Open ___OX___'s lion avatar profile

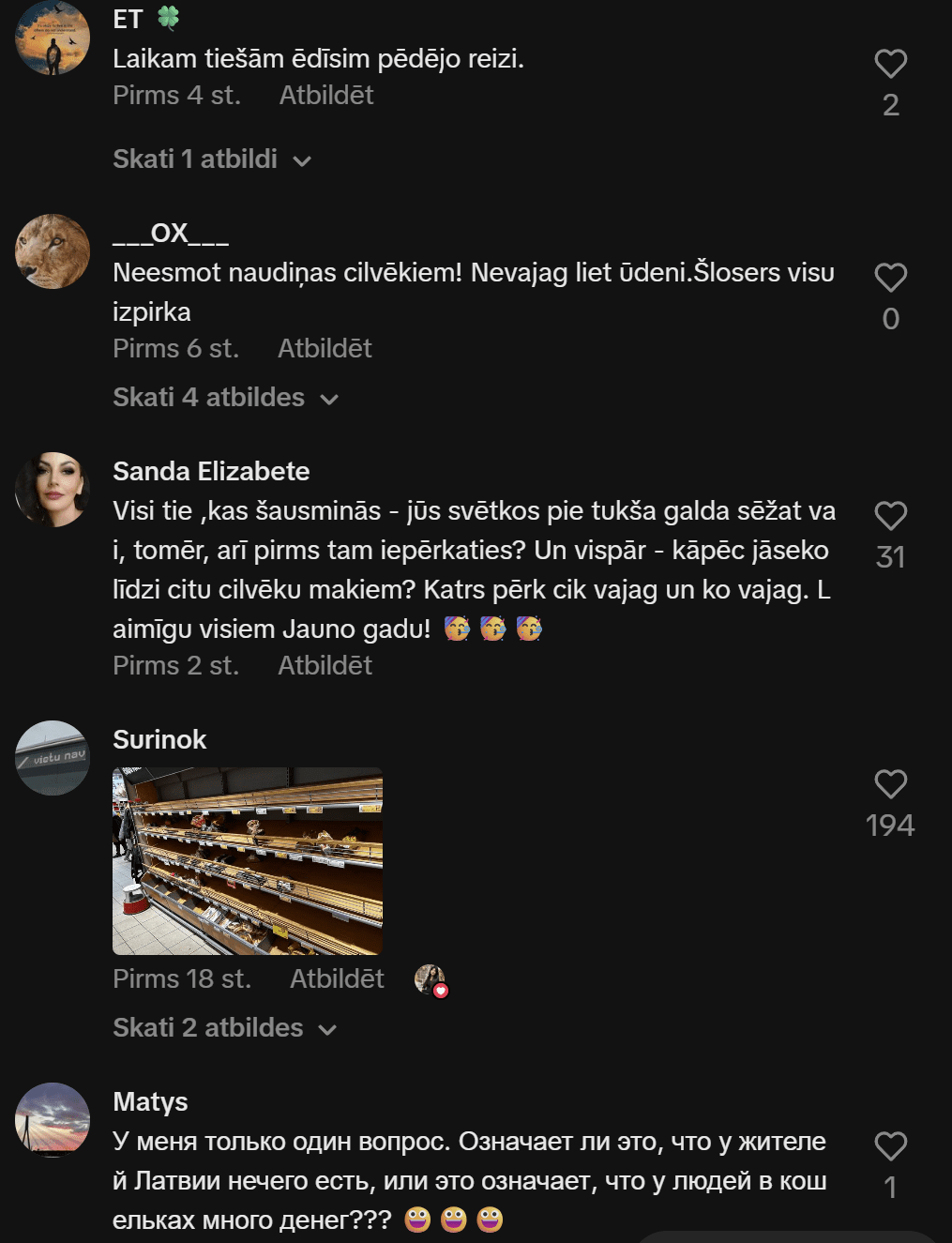coord(53,251)
